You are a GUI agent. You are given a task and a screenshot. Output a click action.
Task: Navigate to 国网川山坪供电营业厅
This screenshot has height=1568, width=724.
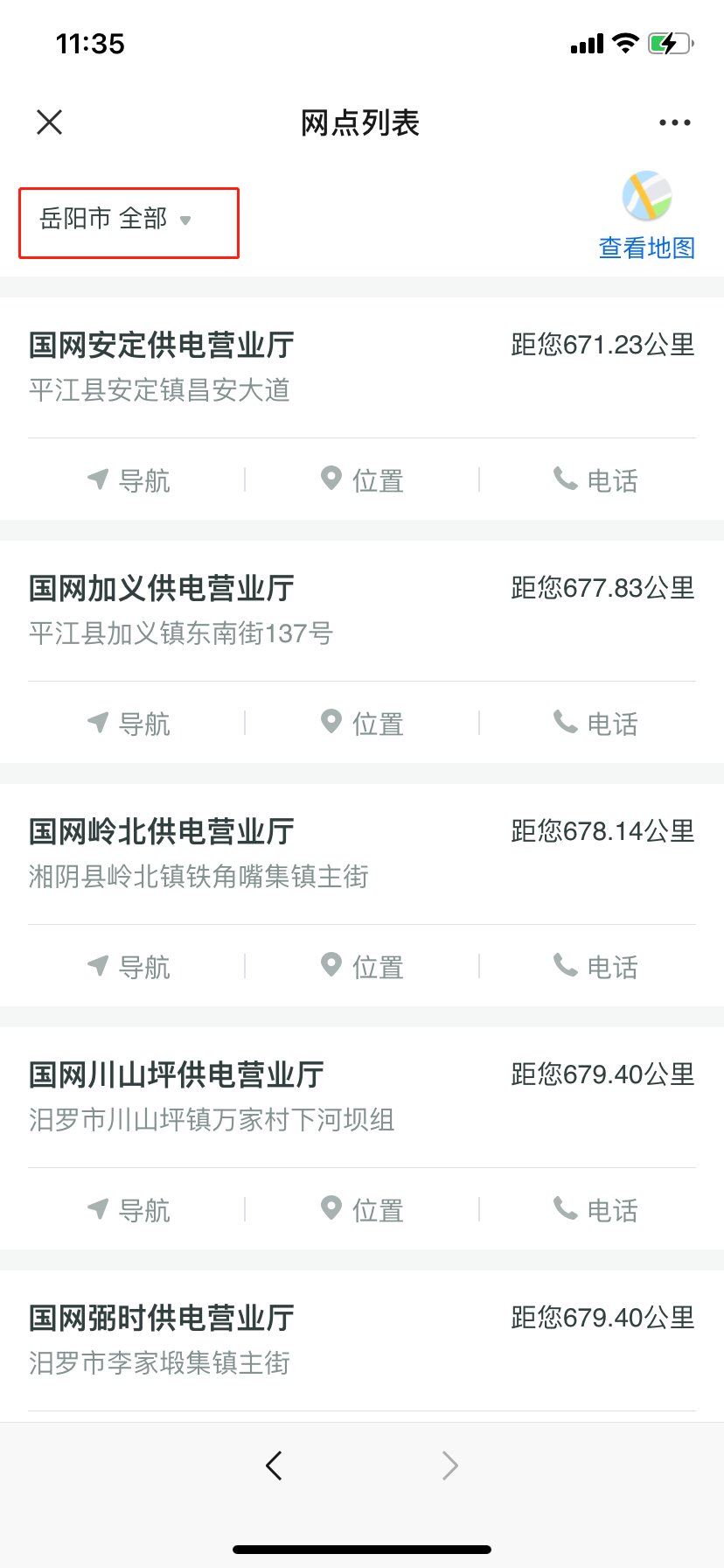(129, 1209)
